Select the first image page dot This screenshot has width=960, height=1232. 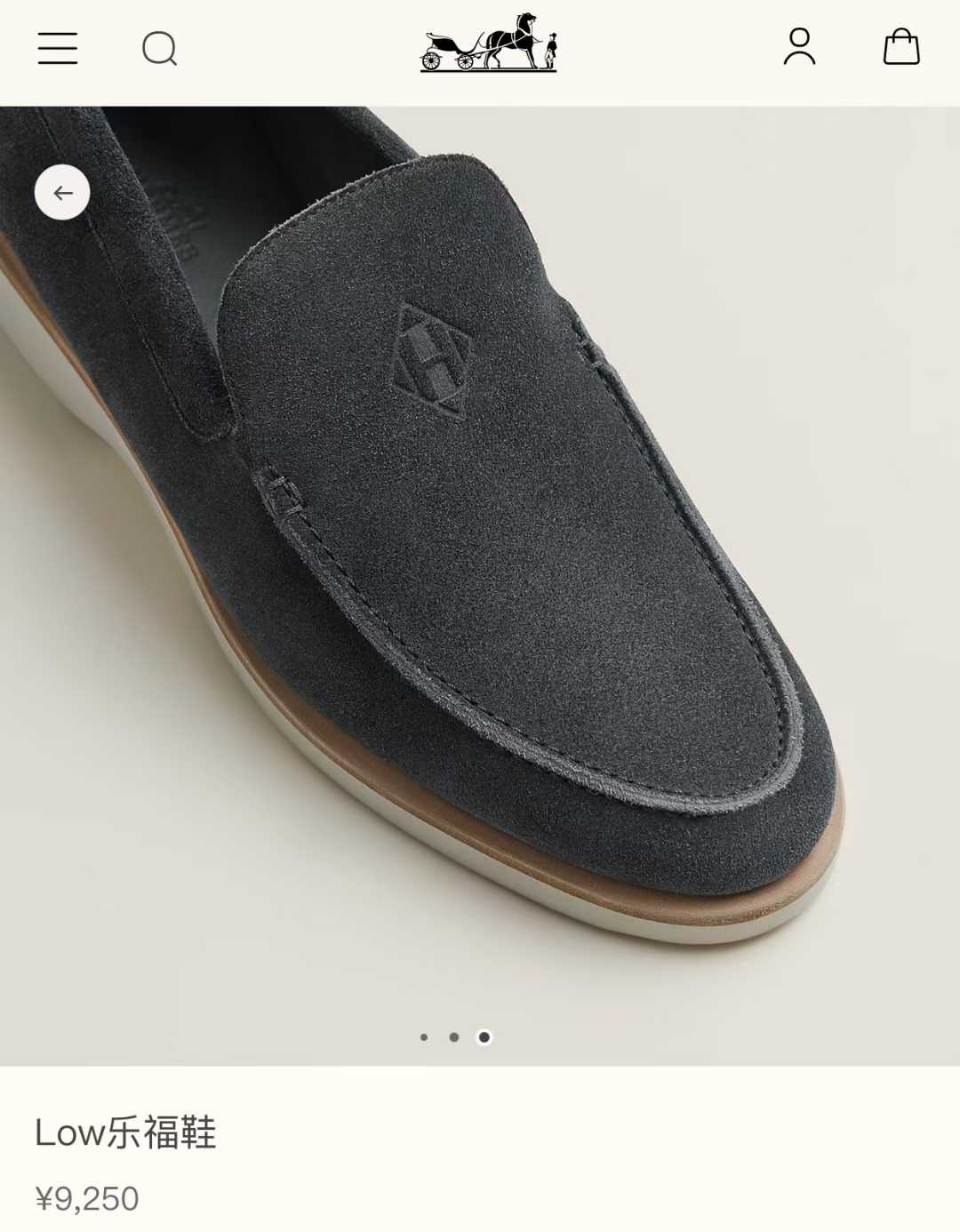pyautogui.click(x=424, y=1037)
